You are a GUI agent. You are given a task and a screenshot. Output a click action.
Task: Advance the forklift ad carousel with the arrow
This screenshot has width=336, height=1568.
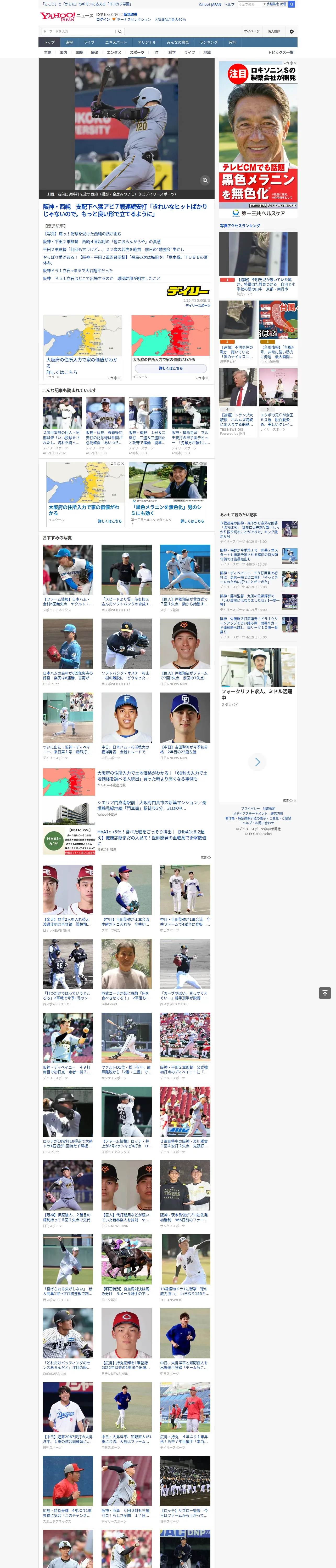click(257, 762)
